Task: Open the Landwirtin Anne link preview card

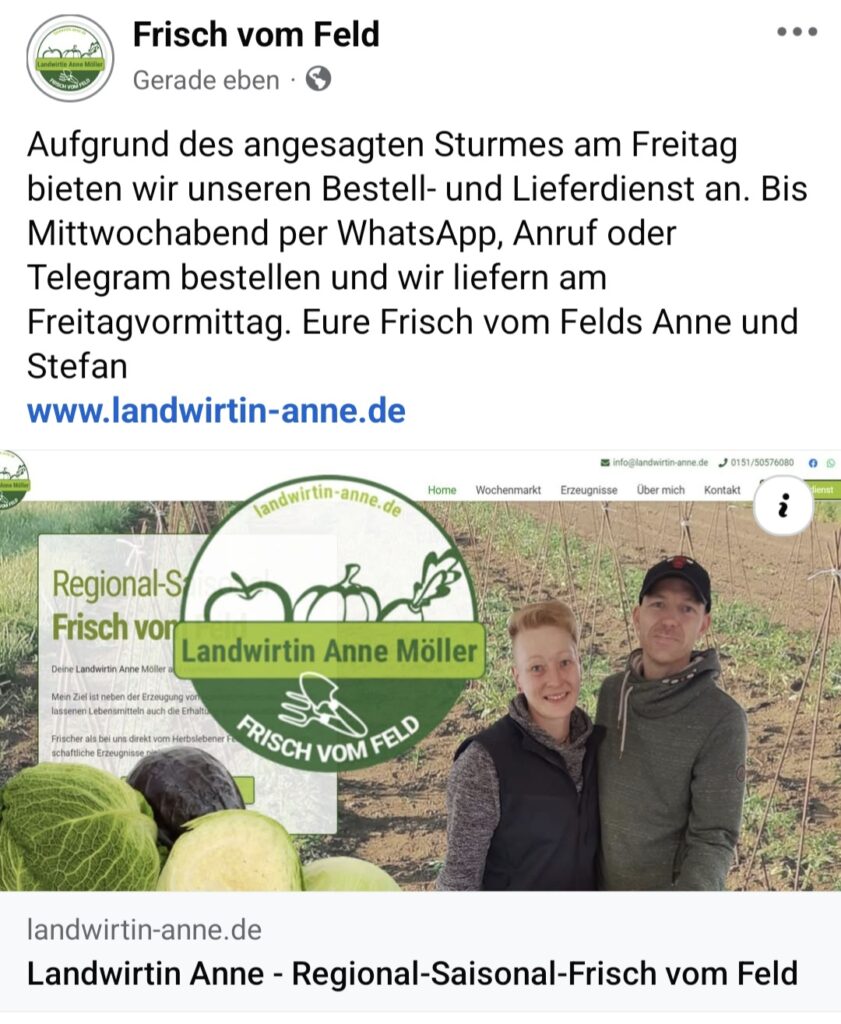Action: pyautogui.click(x=412, y=953)
